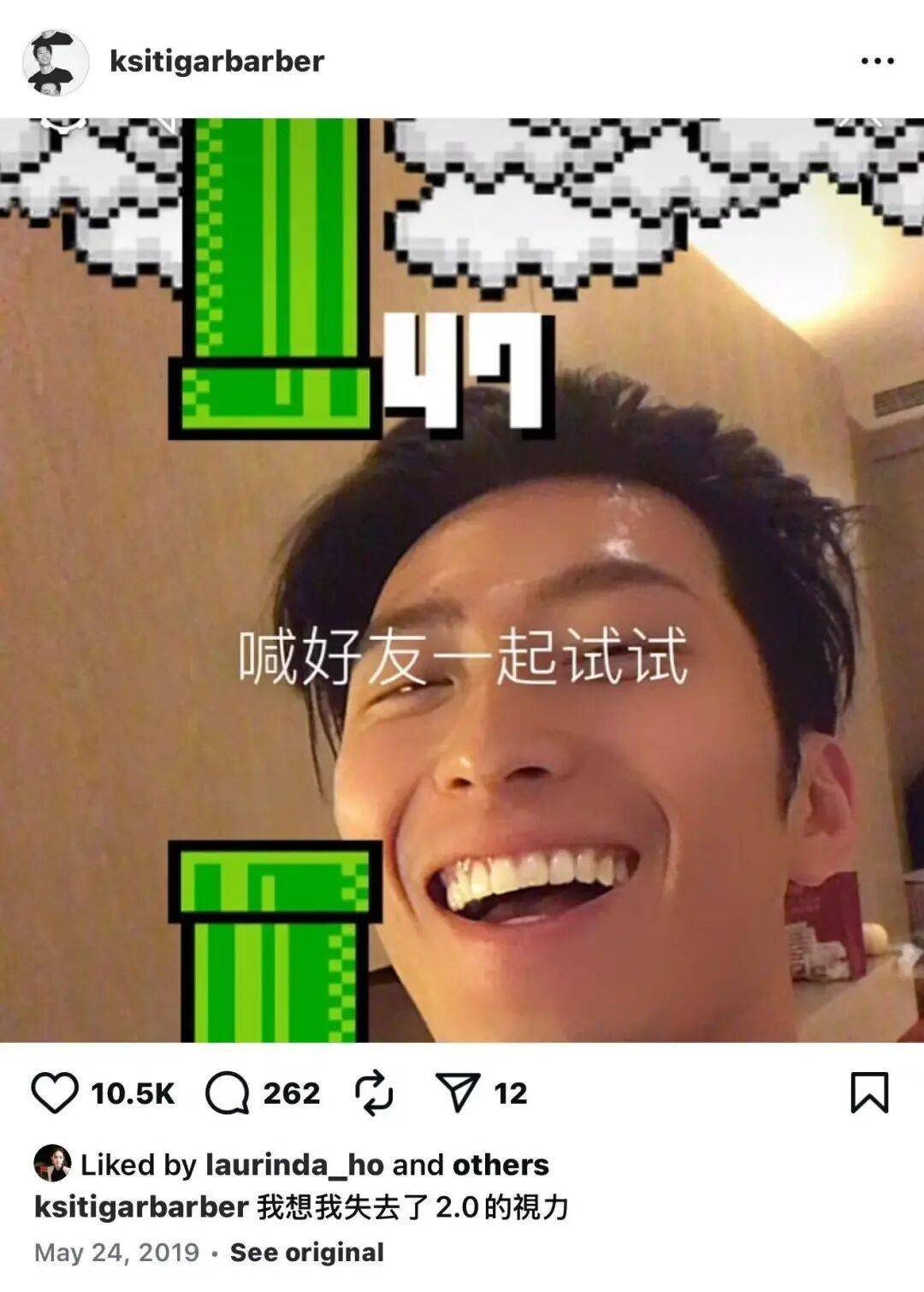This screenshot has height=1292, width=924.
Task: Bookmark this post
Action: point(868,1093)
